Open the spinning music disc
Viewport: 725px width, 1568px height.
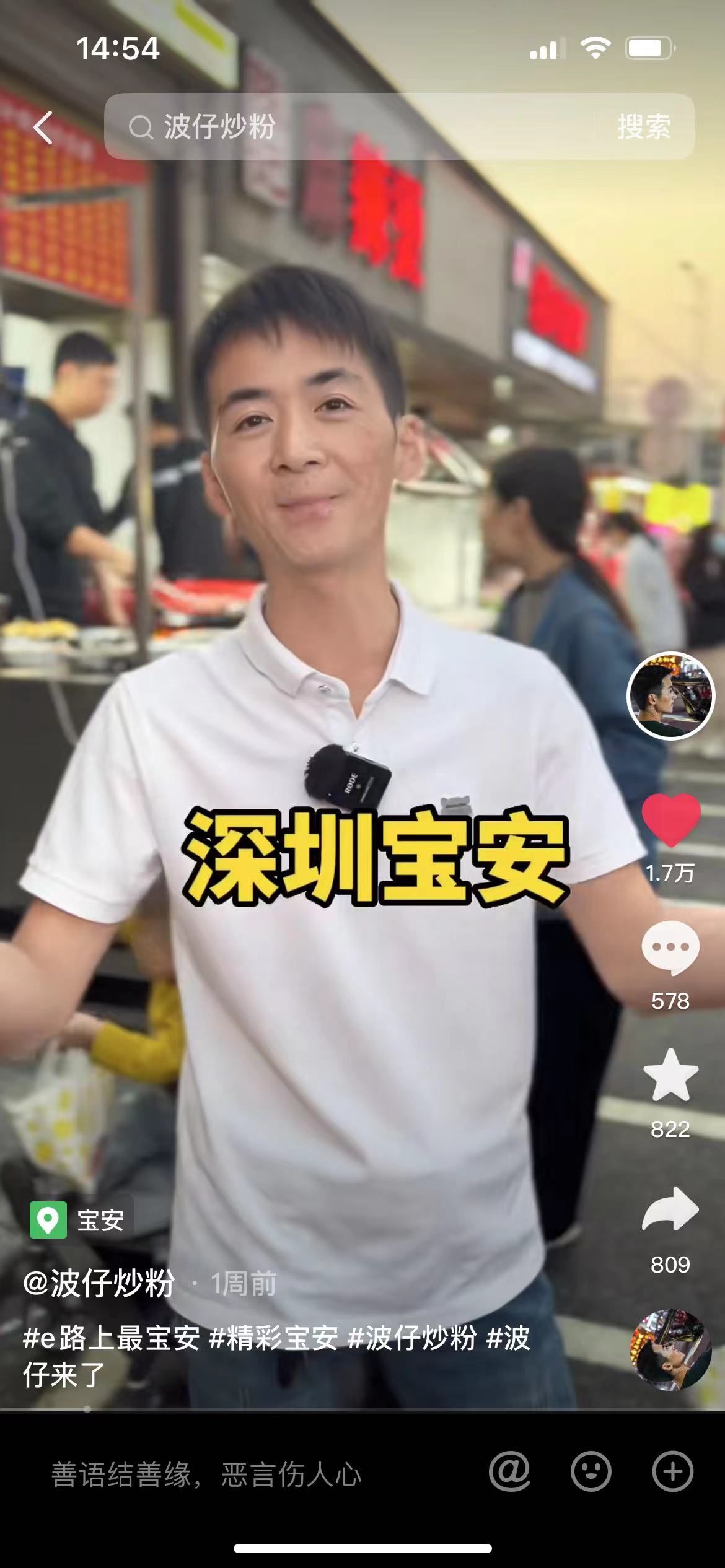[x=670, y=1351]
